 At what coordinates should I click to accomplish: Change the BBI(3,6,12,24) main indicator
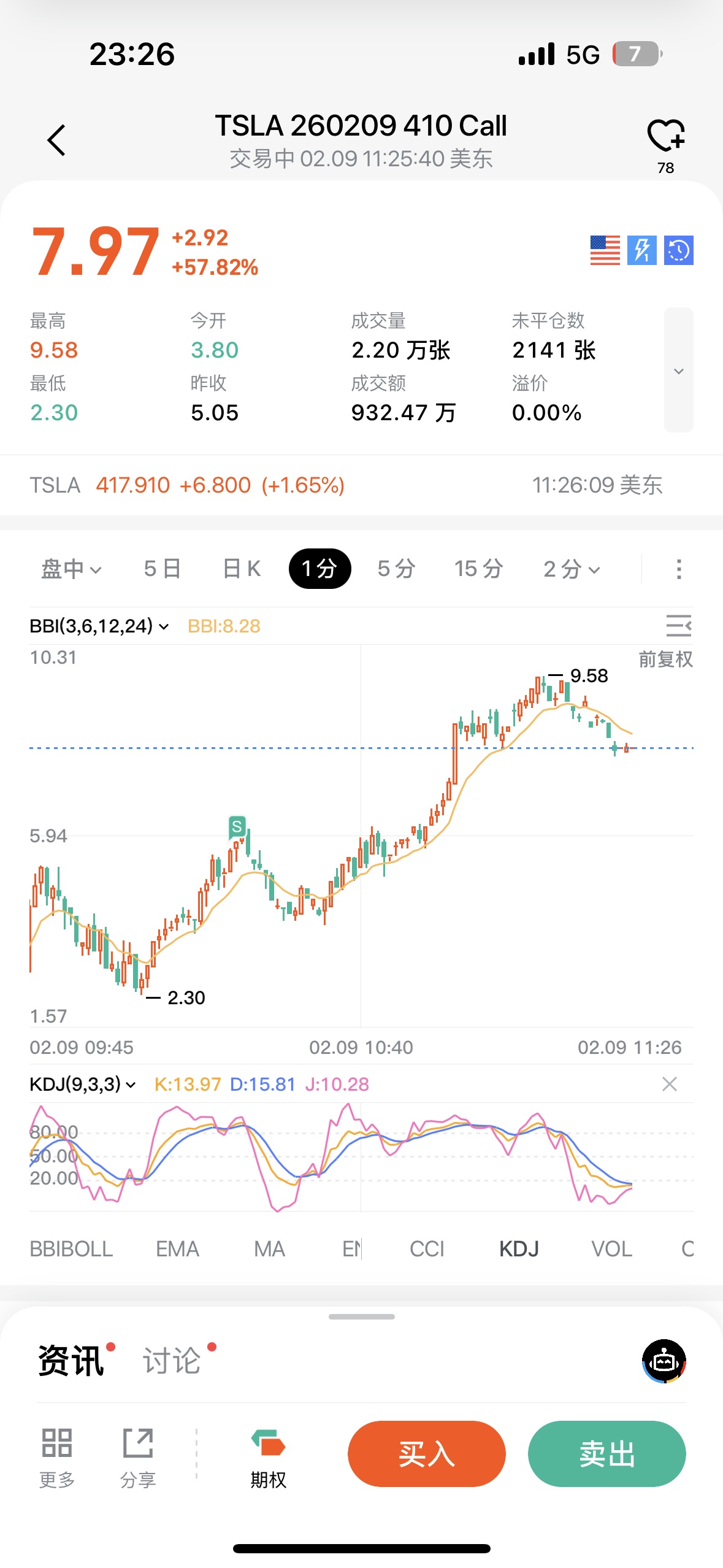tap(99, 626)
